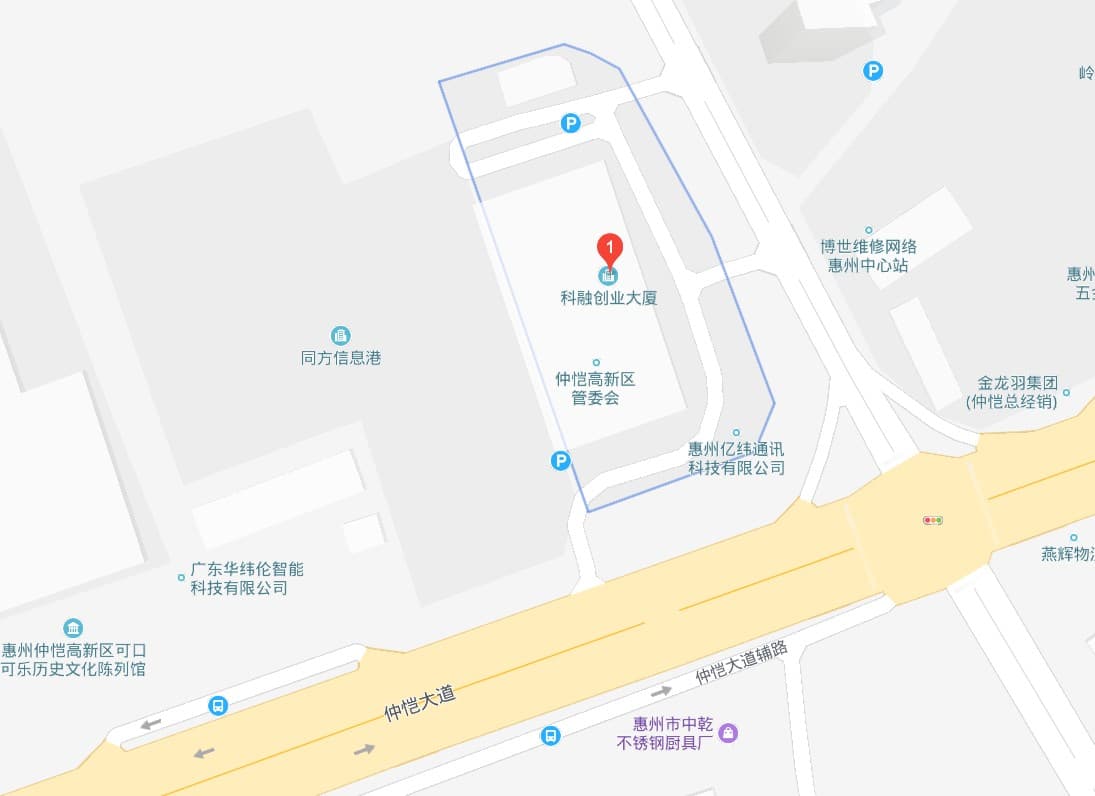This screenshot has width=1095, height=796.
Task: Tap the traffic light icon at the intersection
Action: pos(933,520)
